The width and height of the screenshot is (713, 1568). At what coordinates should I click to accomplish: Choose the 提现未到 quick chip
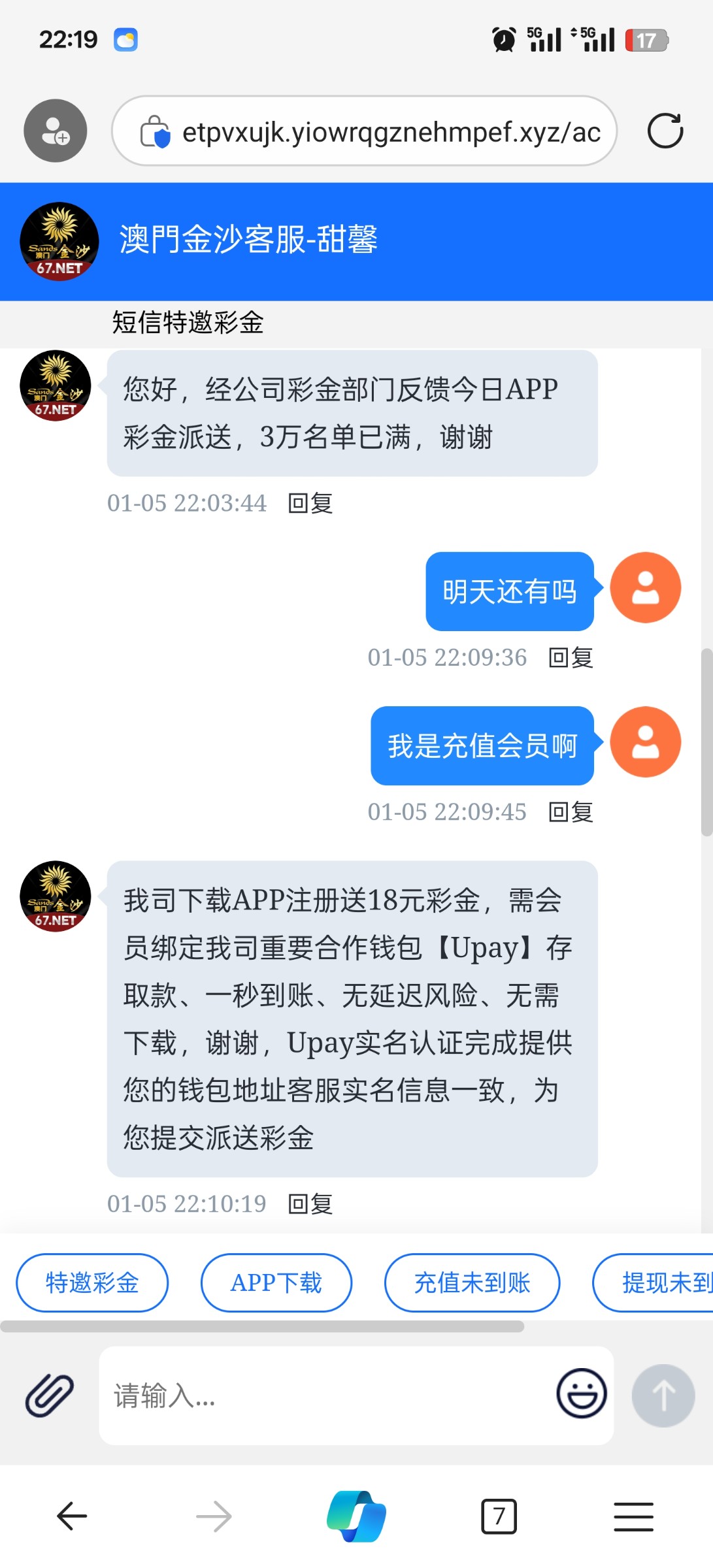(x=660, y=1282)
